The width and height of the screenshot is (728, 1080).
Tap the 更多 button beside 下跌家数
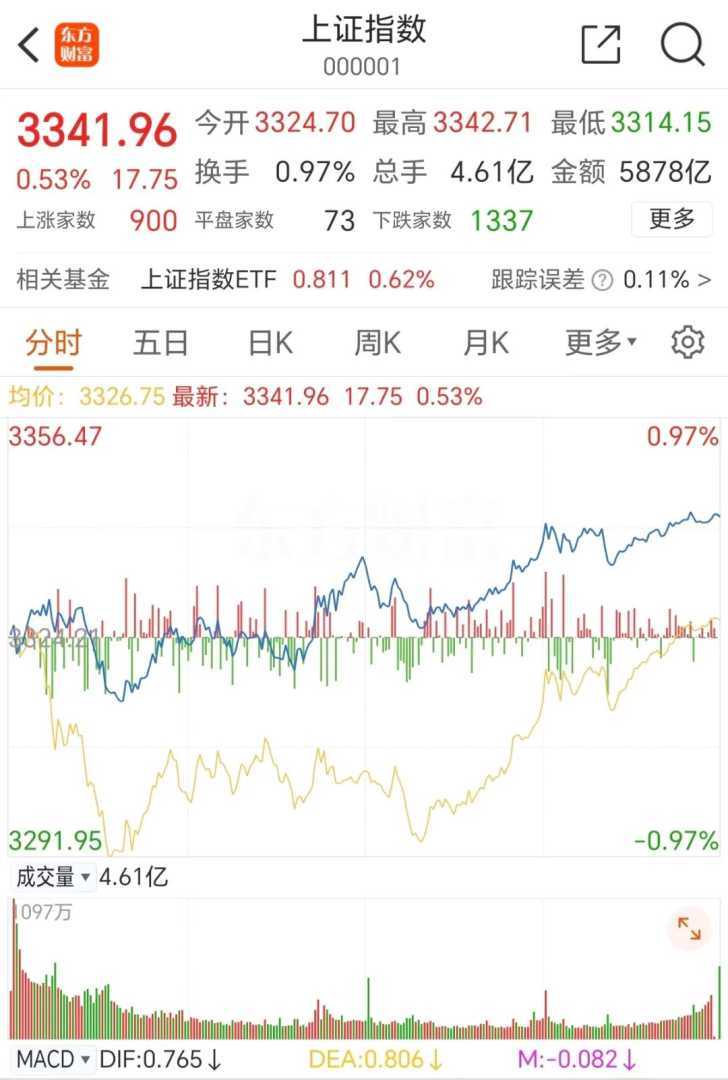click(671, 219)
